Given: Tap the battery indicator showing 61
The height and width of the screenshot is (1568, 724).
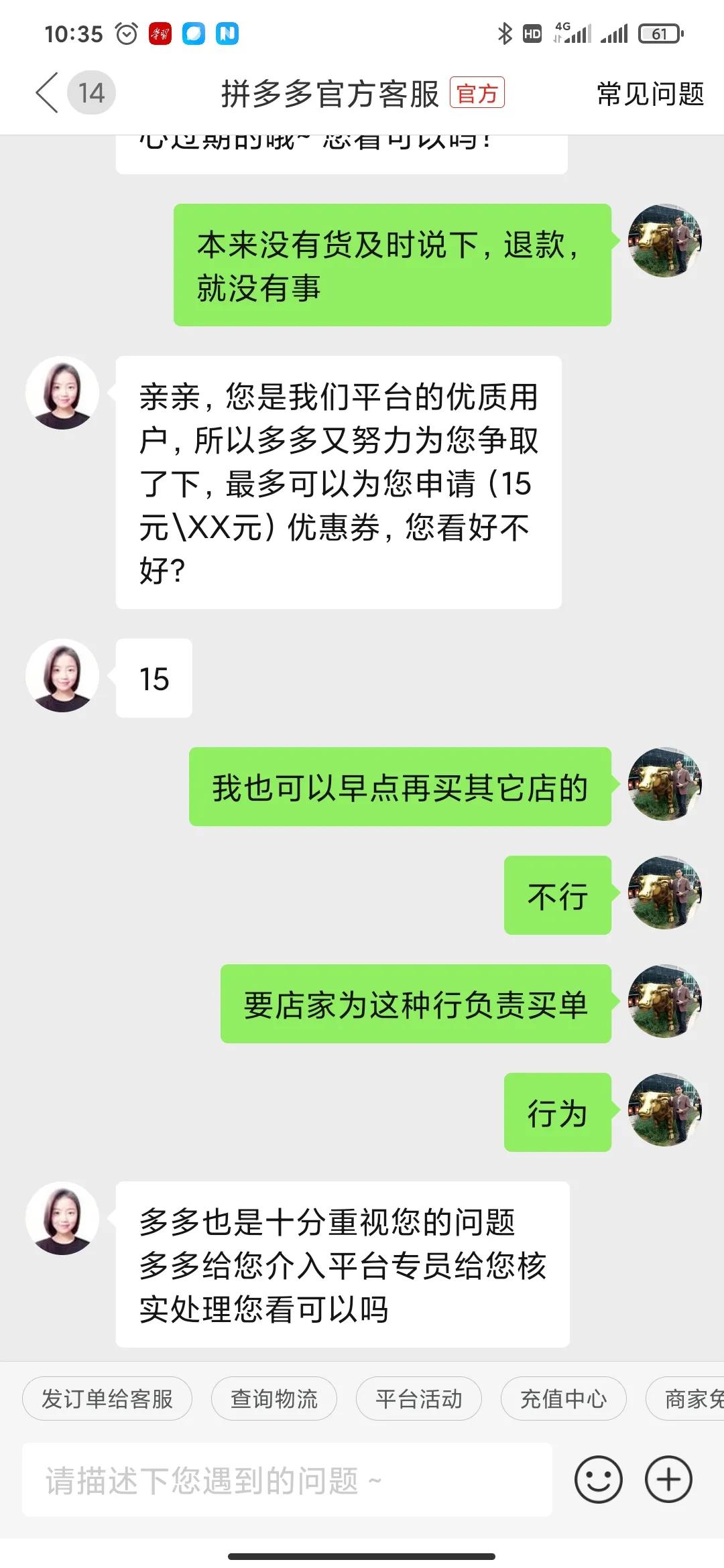Looking at the screenshot, I should click(660, 32).
